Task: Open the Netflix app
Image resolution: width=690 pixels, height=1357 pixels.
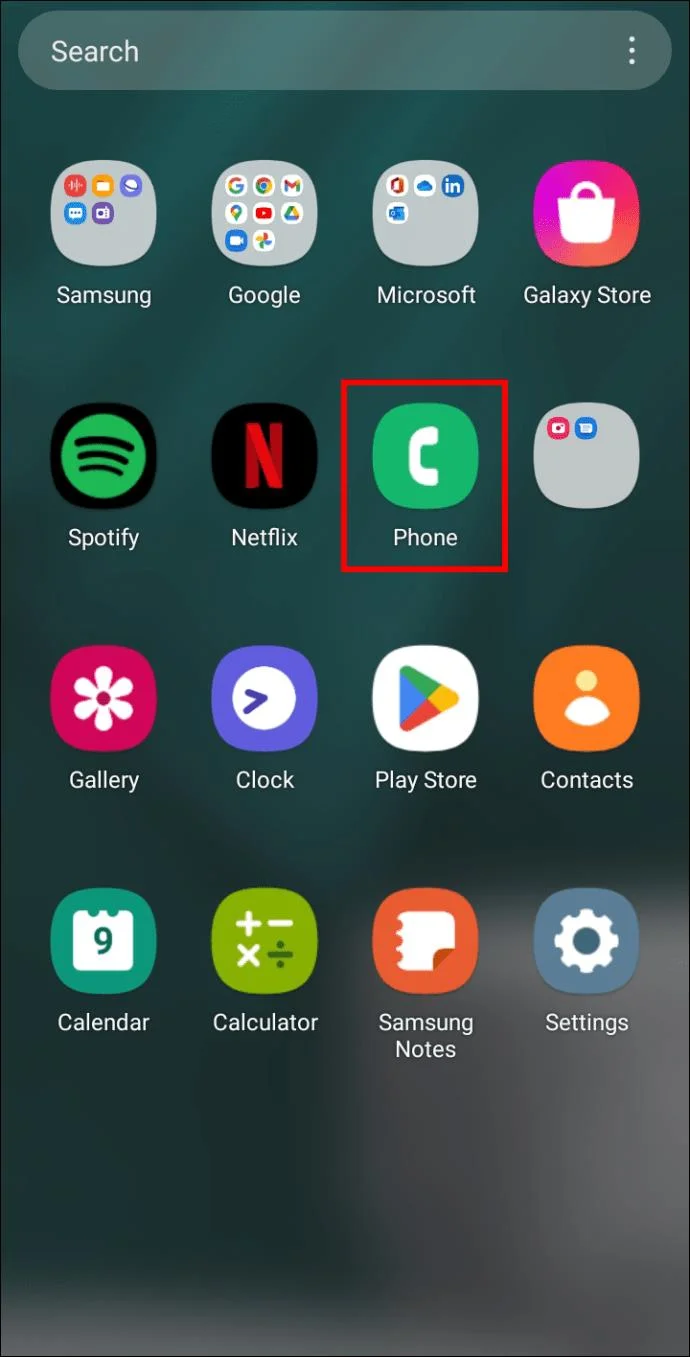Action: pyautogui.click(x=264, y=456)
